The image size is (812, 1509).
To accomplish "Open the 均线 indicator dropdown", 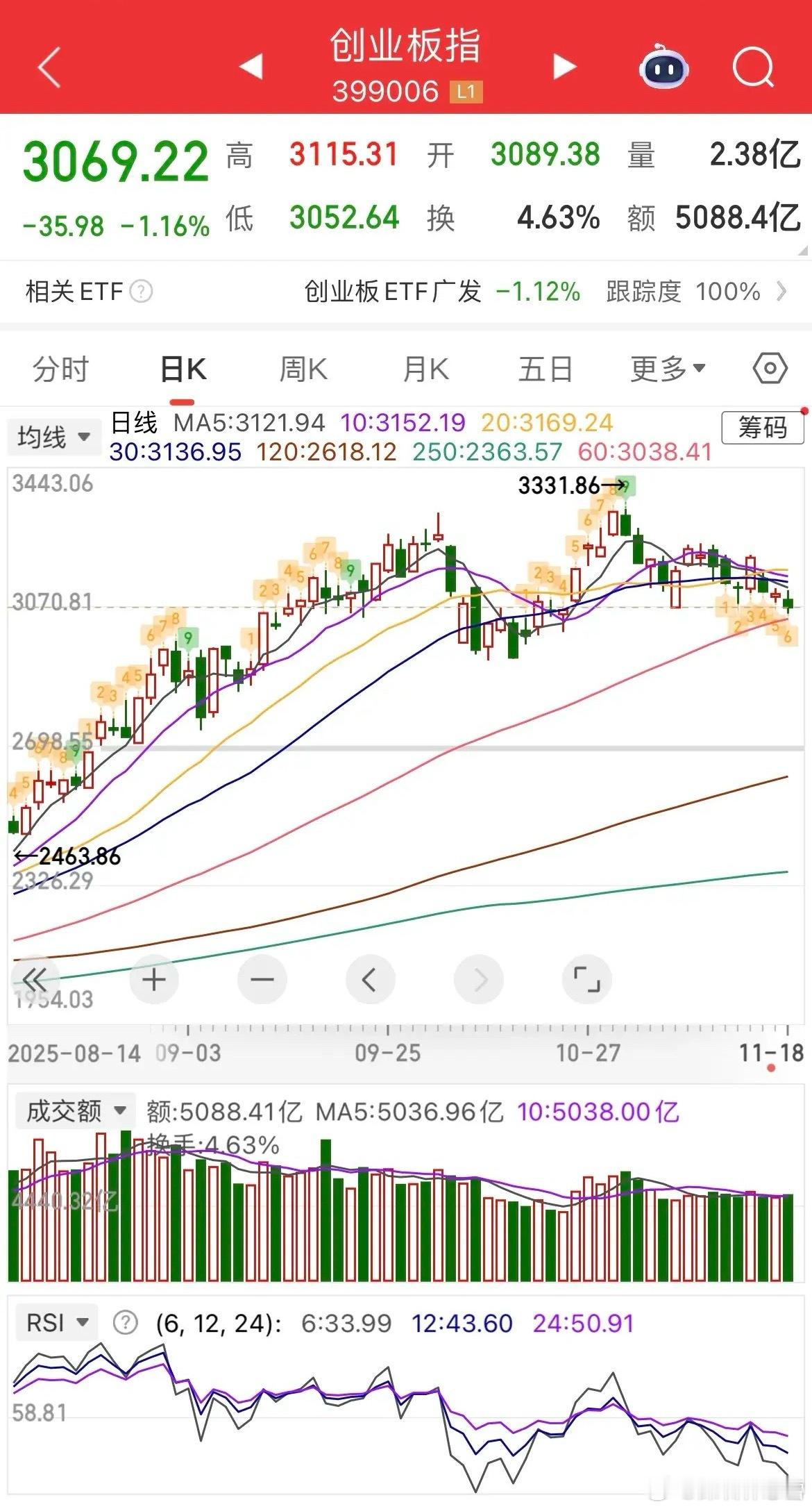I will pos(54,437).
